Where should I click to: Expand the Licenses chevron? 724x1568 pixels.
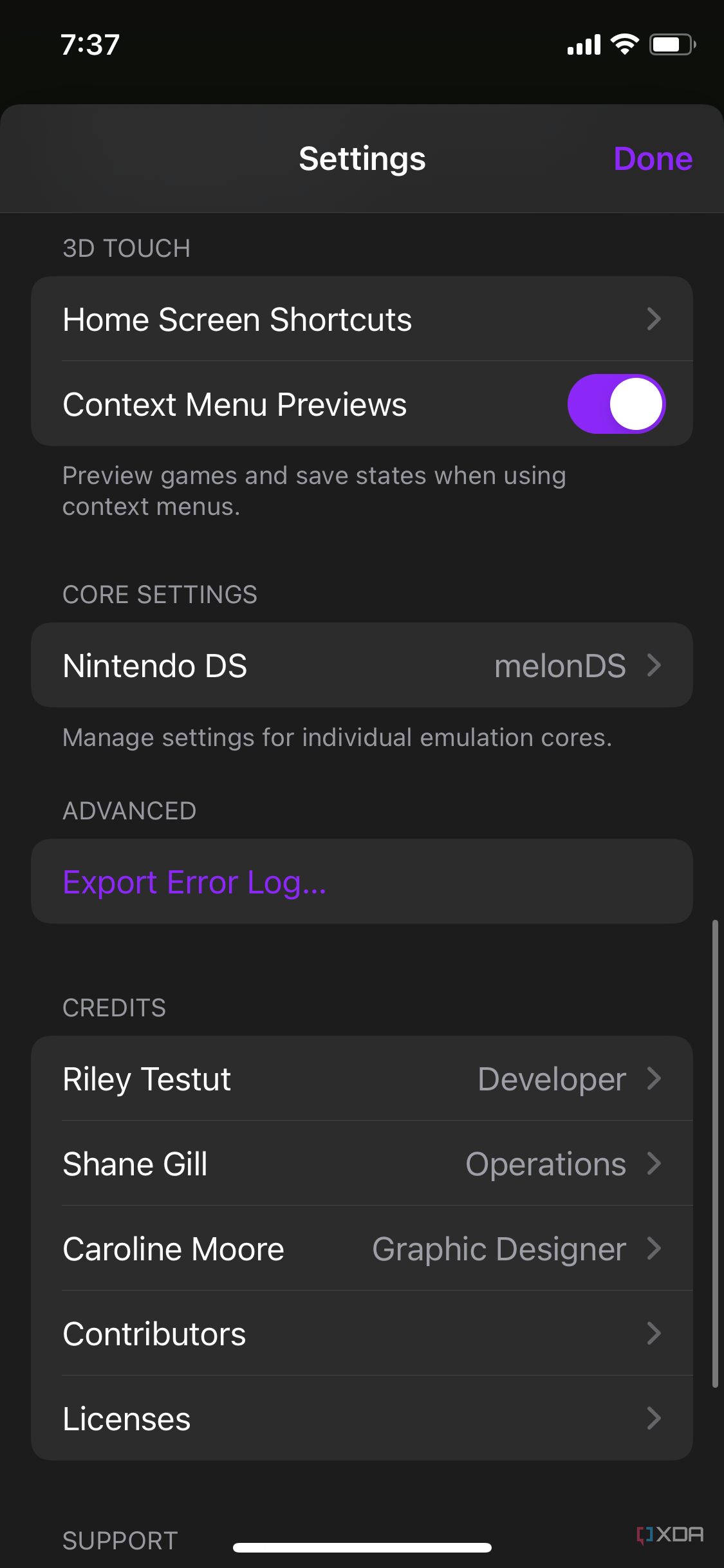654,1419
